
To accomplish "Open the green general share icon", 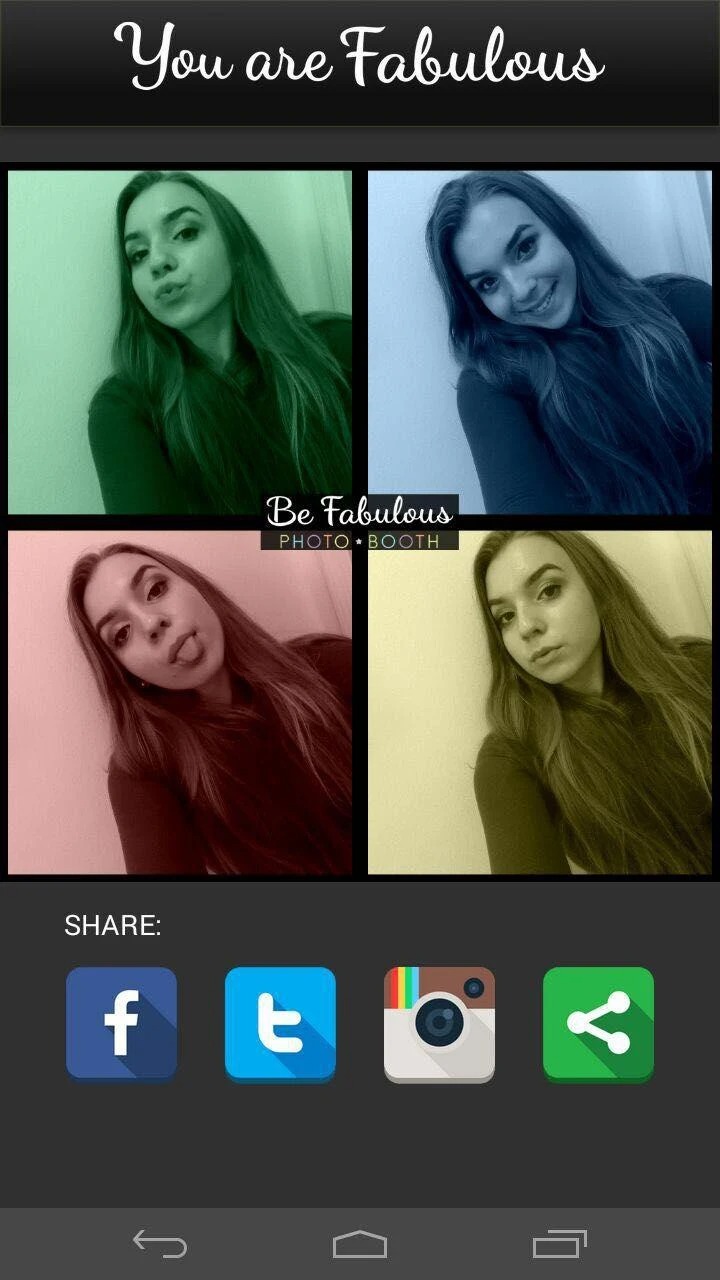I will pos(598,1024).
